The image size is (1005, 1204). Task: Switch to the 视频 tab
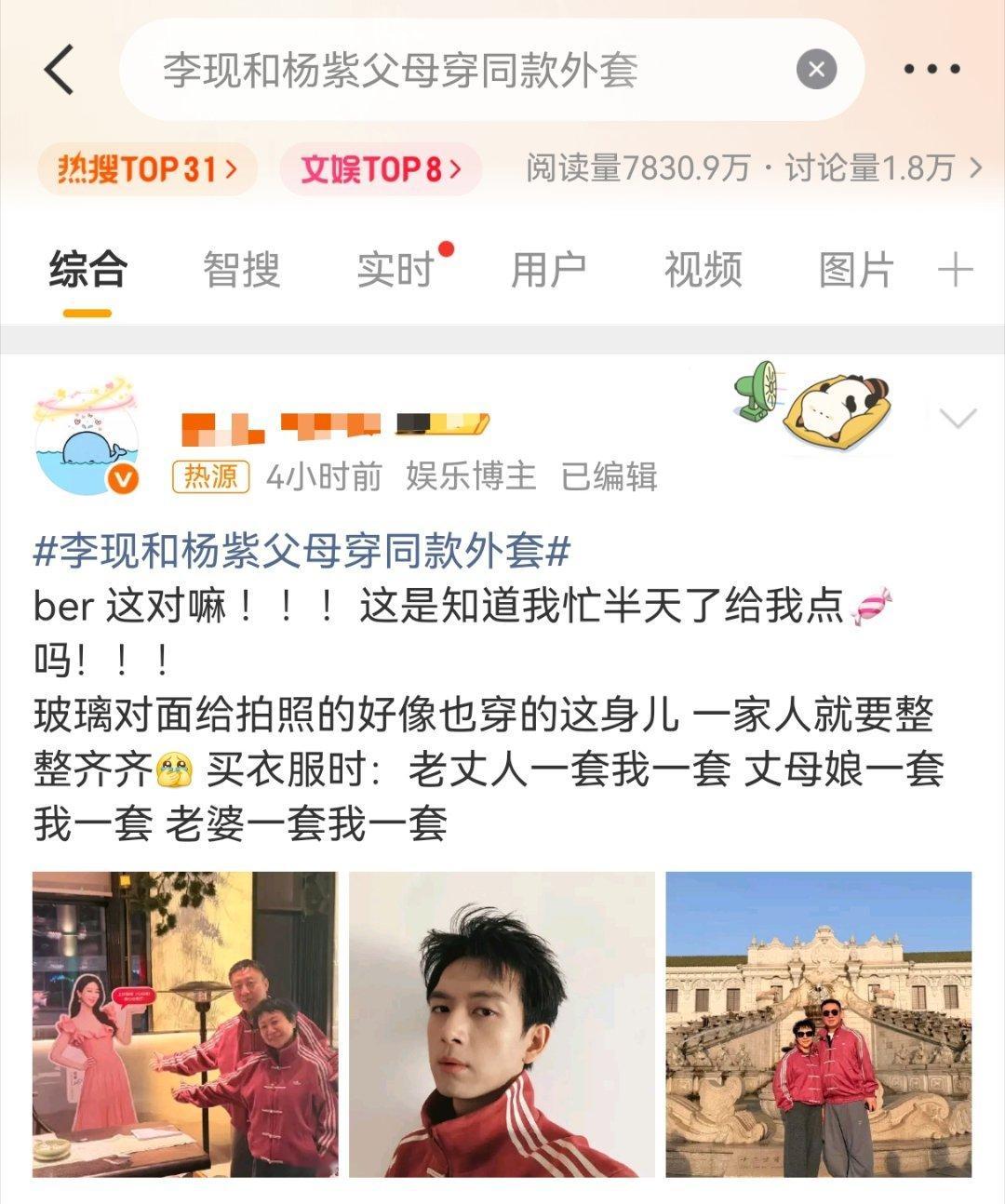click(702, 270)
